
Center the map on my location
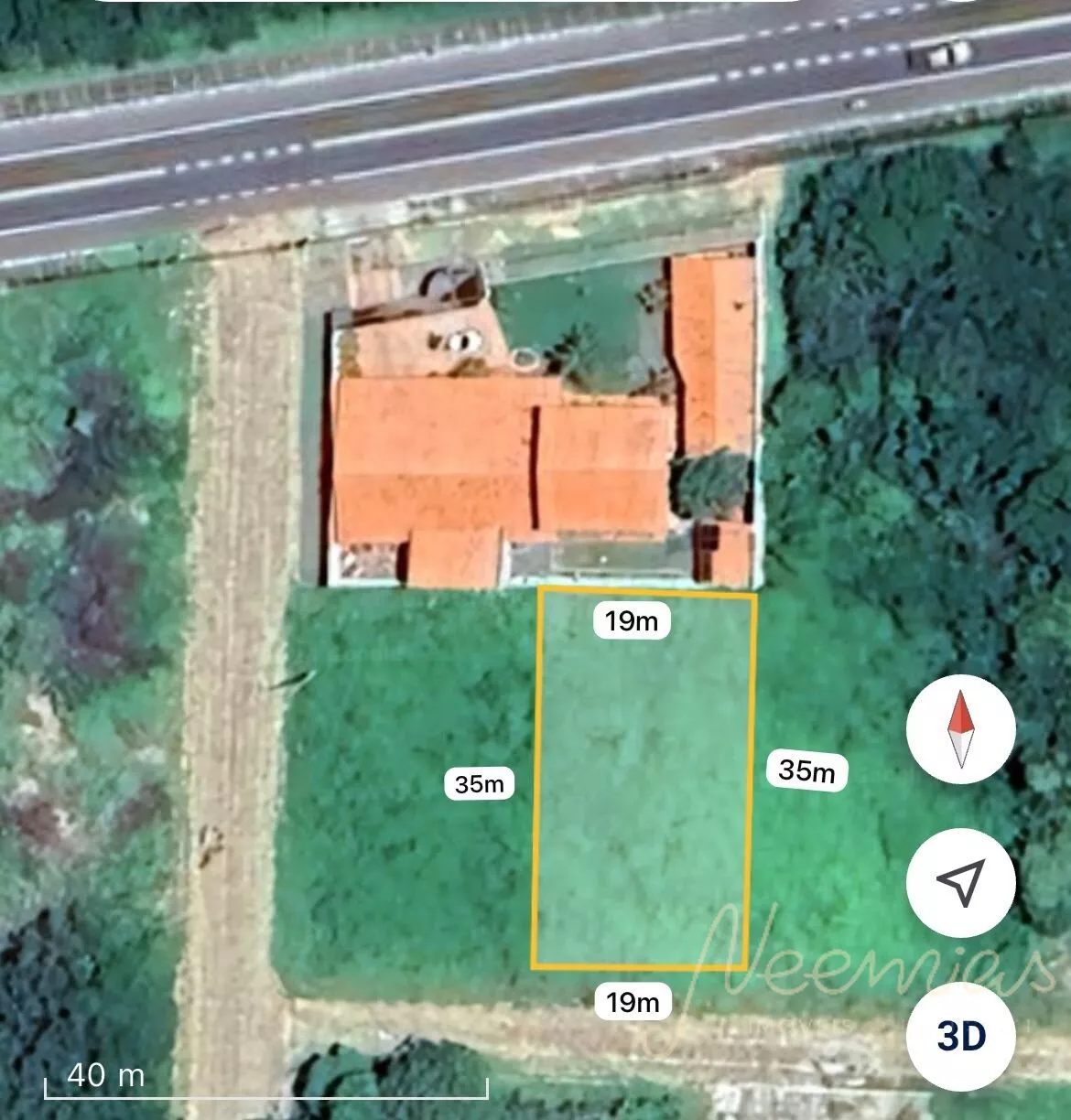(960, 882)
